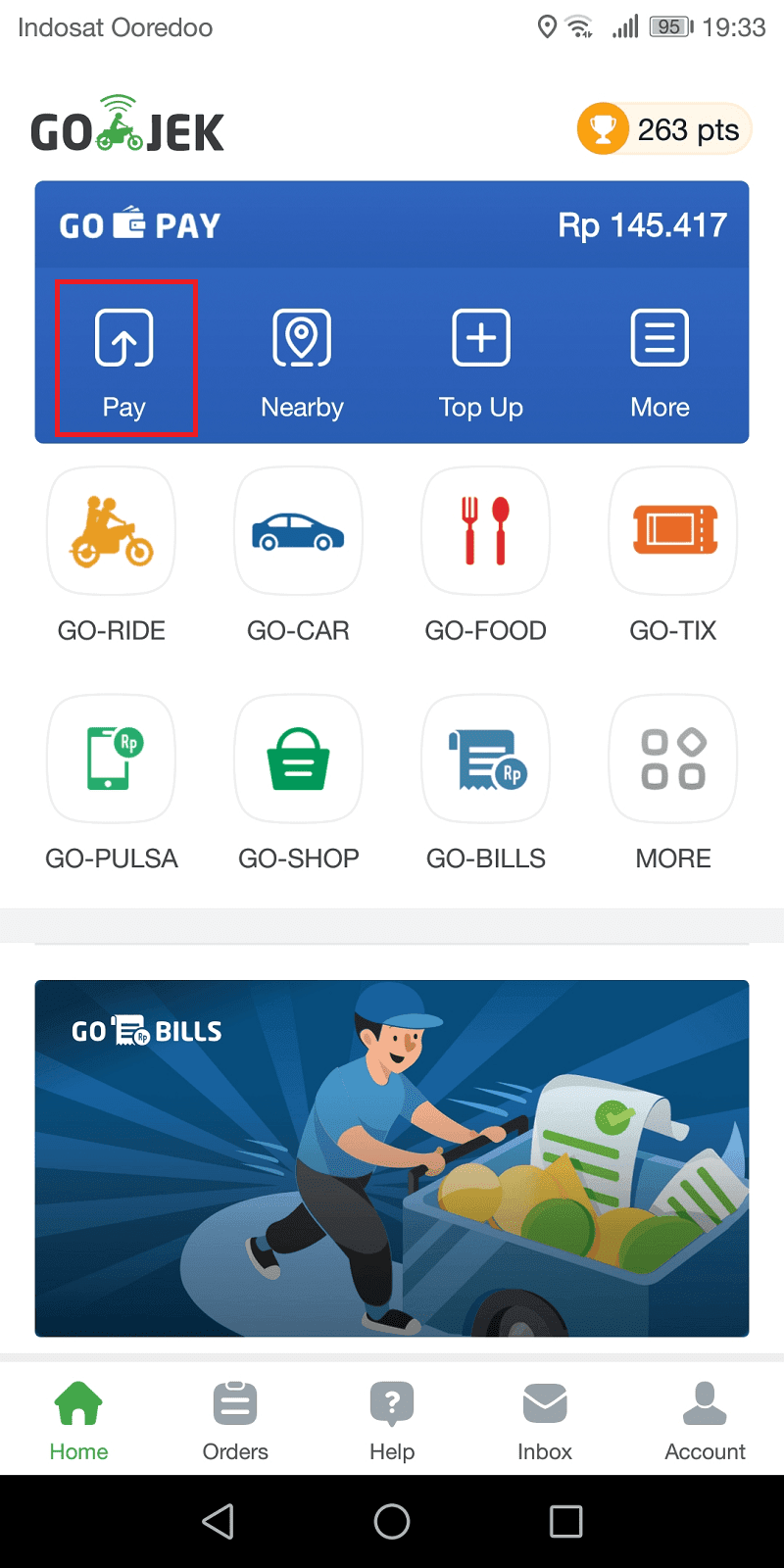Open More GO-PAY options
This screenshot has width=784, height=1568.
point(660,360)
